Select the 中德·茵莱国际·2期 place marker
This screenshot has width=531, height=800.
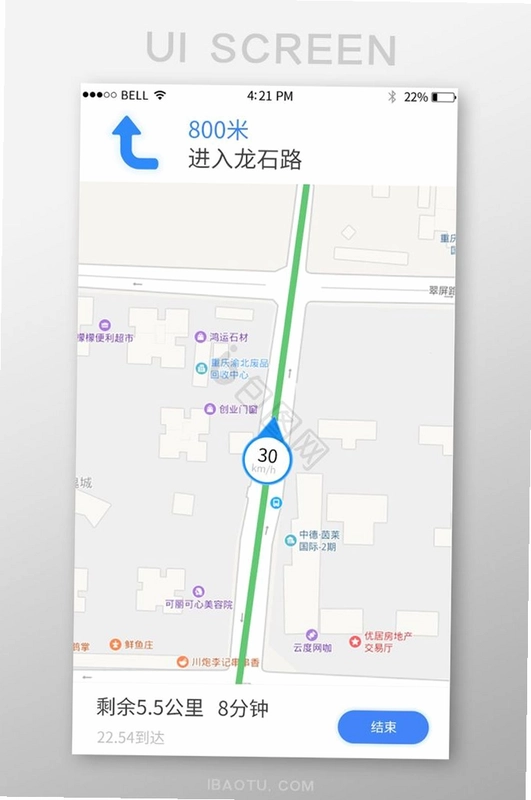[290, 541]
